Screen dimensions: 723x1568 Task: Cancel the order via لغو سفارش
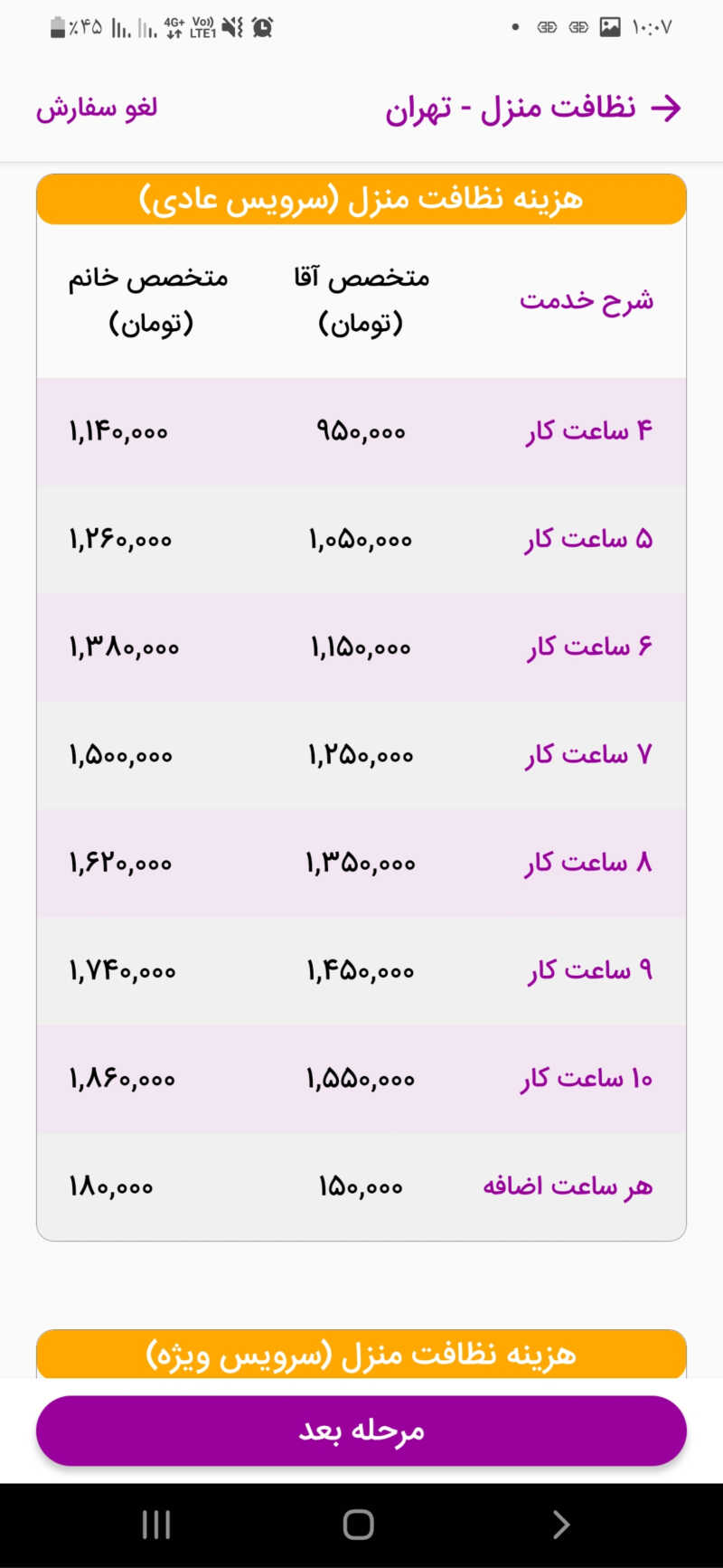97,109
